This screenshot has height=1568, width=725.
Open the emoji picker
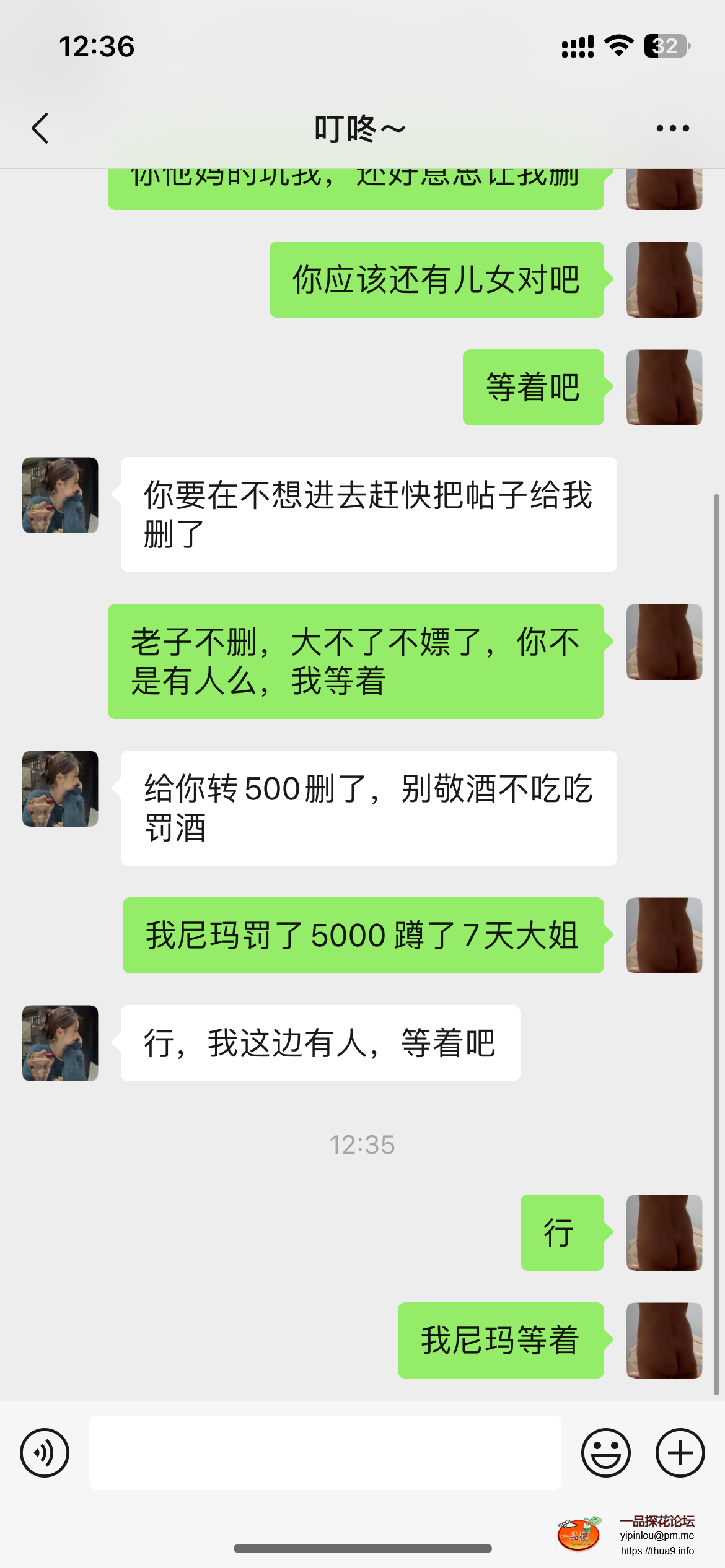coord(607,1452)
